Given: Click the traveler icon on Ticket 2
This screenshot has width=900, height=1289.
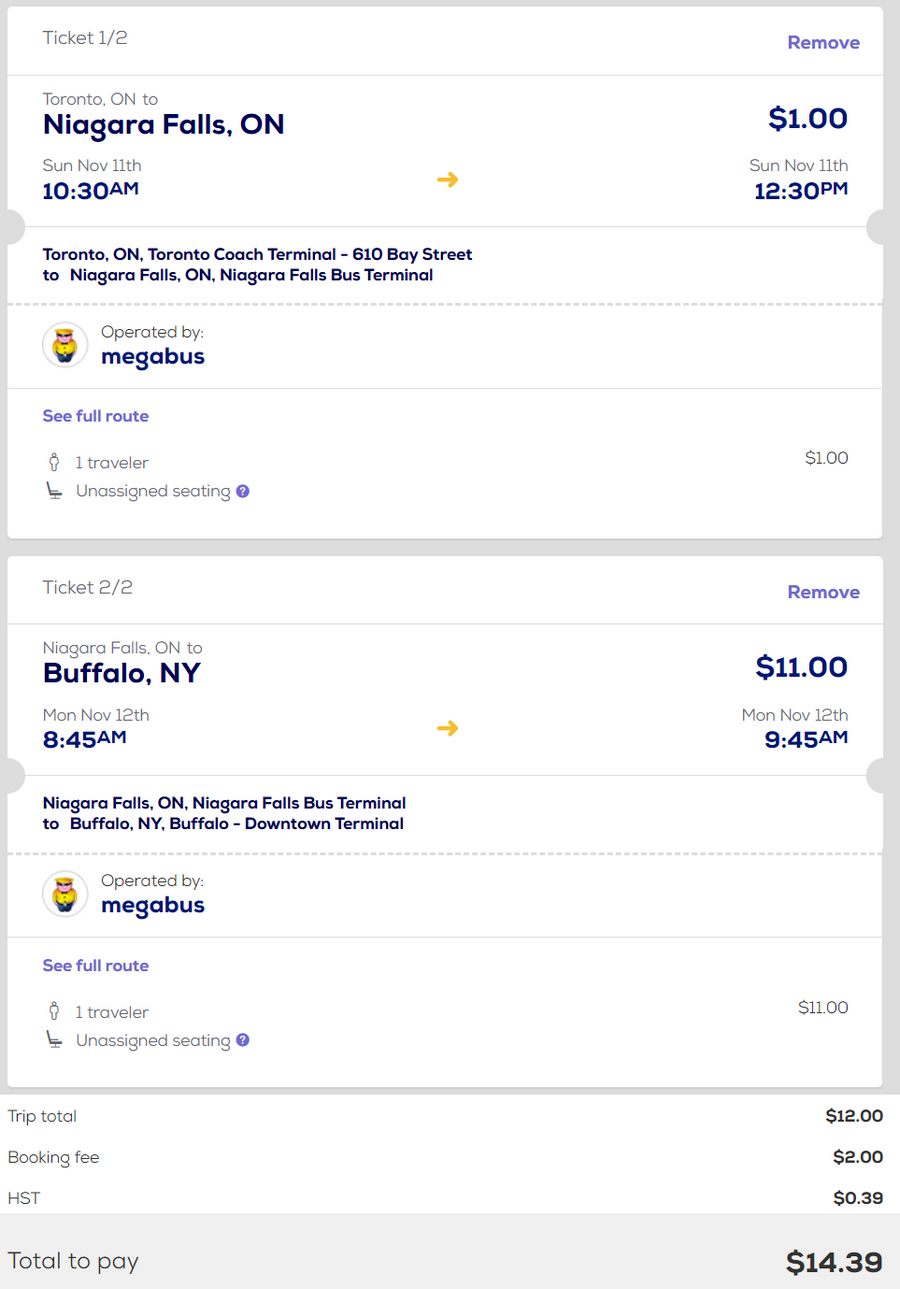Looking at the screenshot, I should click(57, 1011).
